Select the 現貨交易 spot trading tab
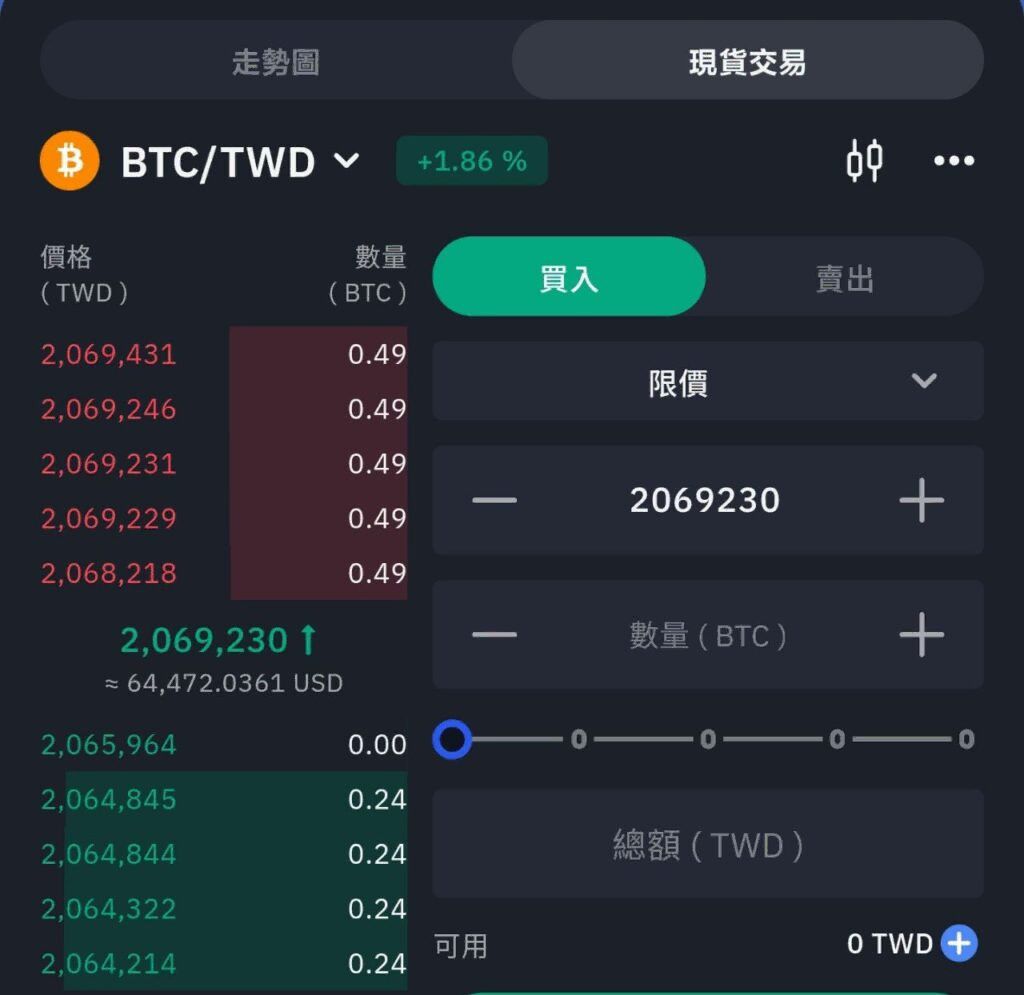This screenshot has height=995, width=1024. [x=747, y=62]
